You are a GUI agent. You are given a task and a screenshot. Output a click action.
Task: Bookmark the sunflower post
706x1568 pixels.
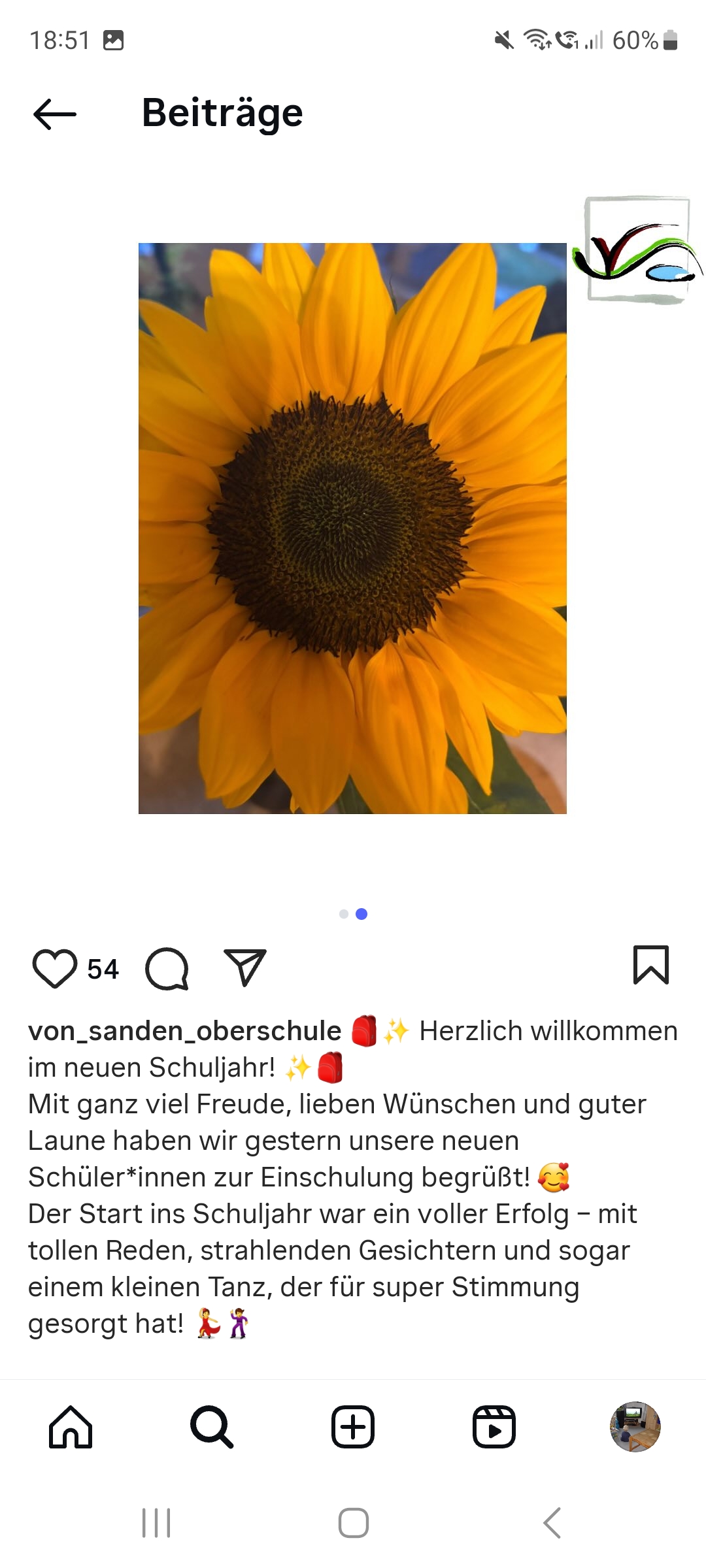tap(650, 965)
